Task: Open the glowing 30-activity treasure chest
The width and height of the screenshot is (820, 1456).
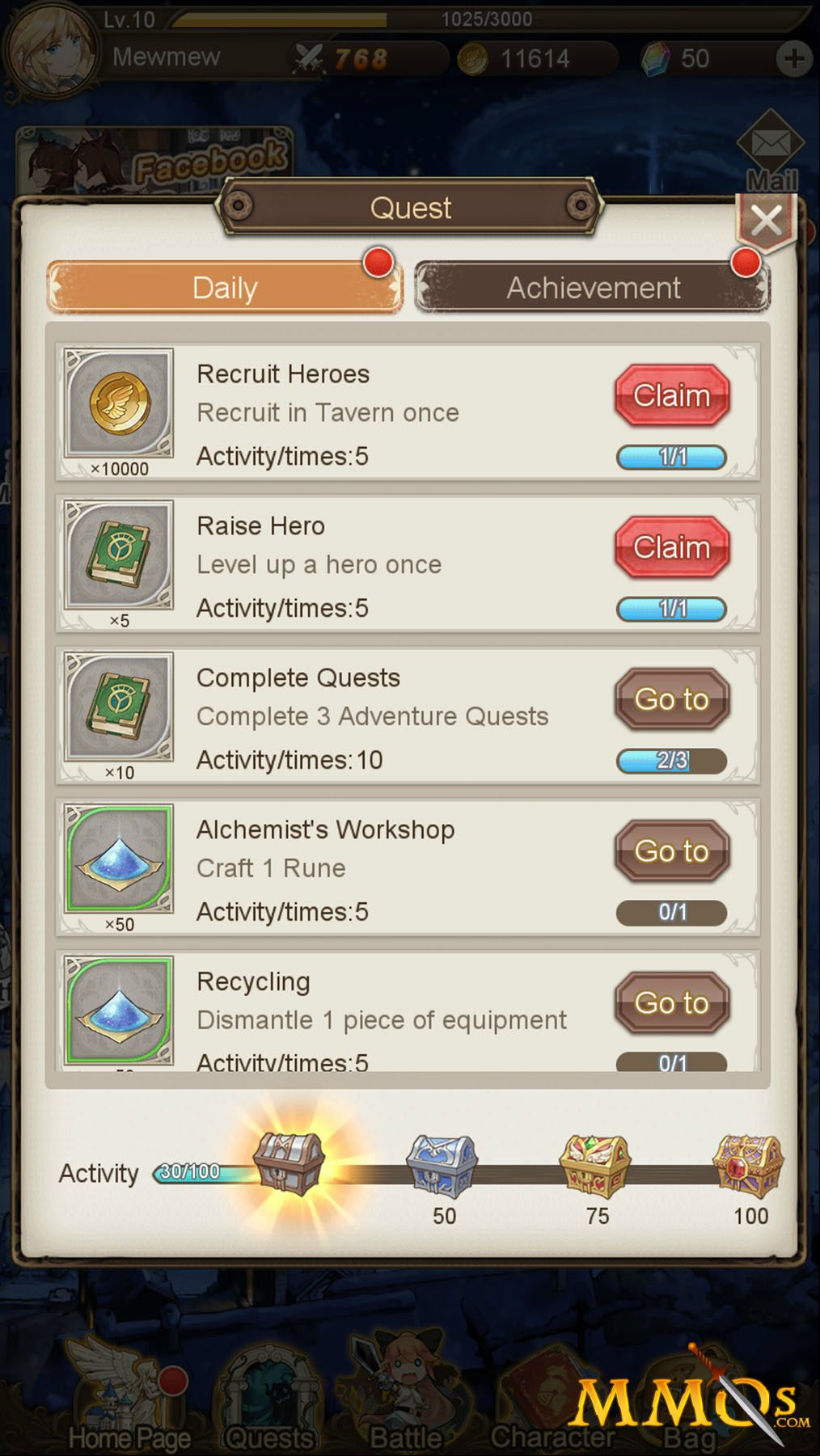Action: [290, 1163]
